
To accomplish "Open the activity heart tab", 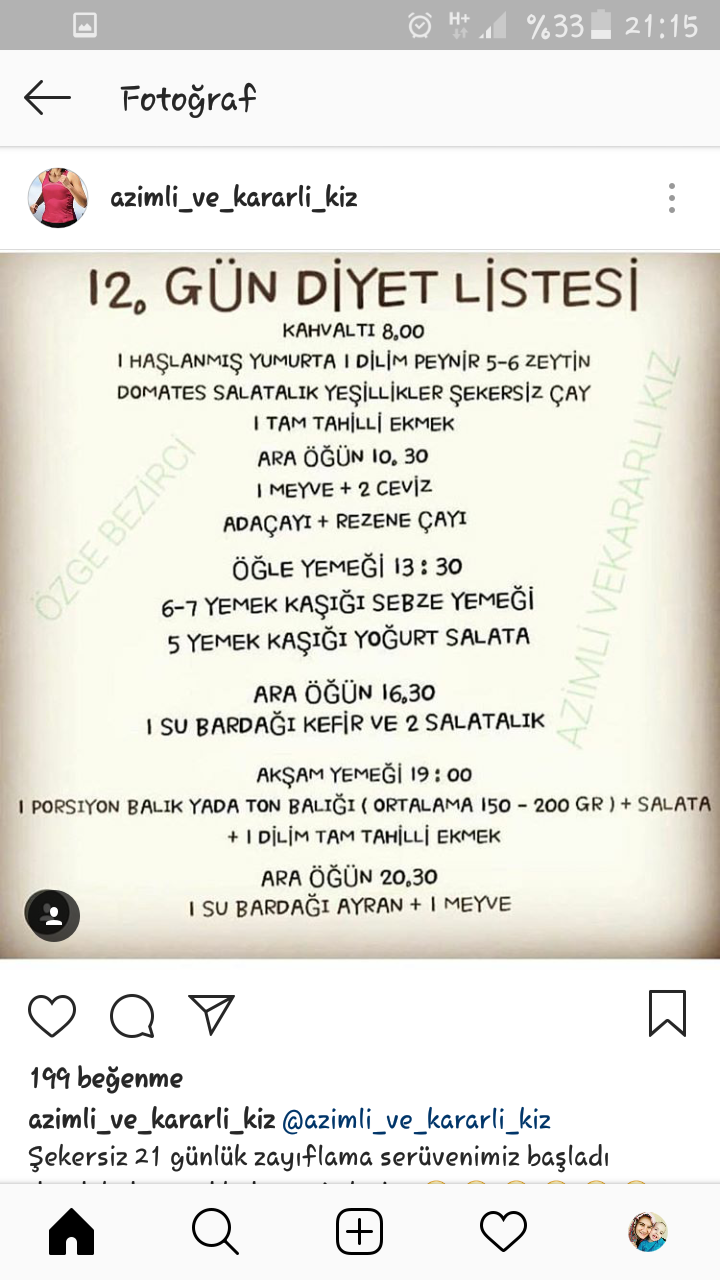I will pos(504,1232).
